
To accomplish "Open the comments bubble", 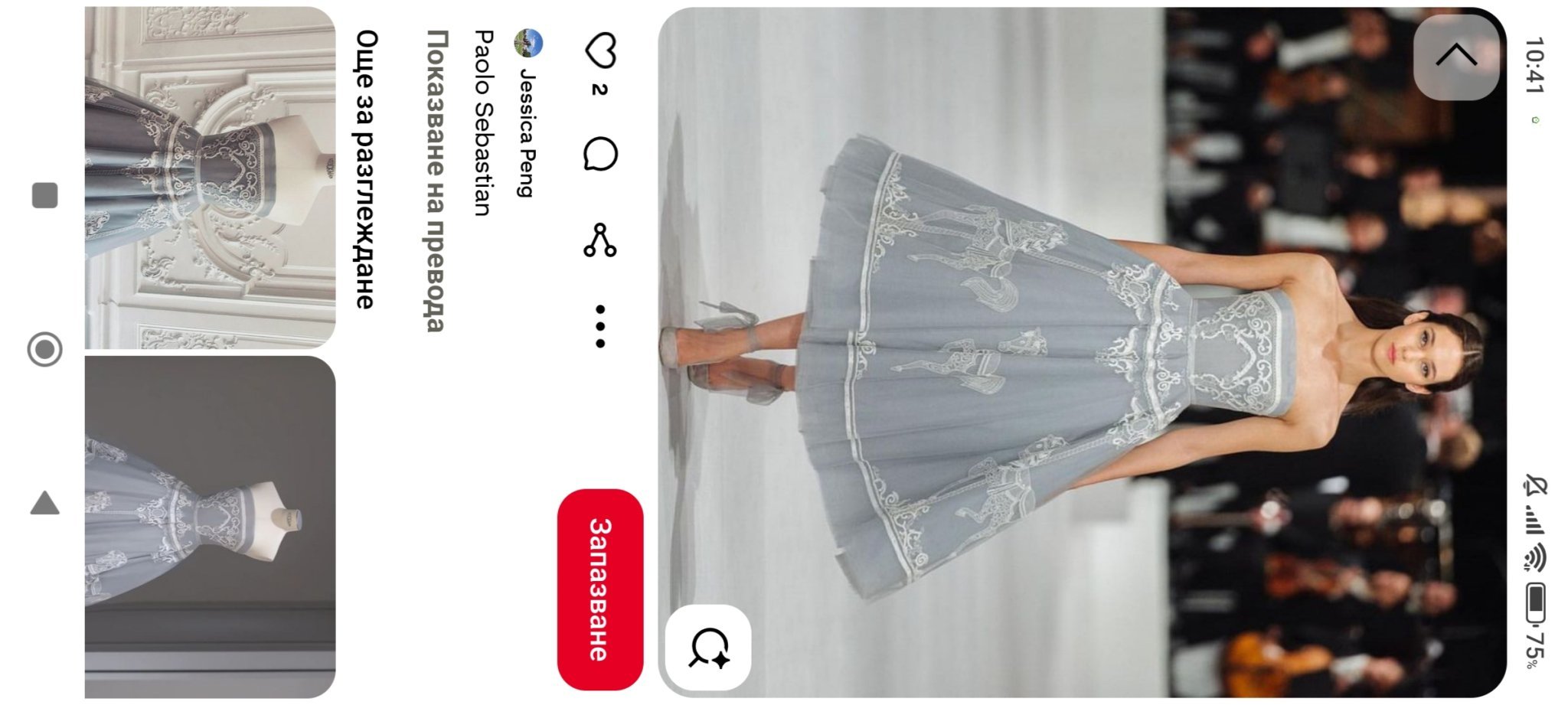I will coord(600,154).
